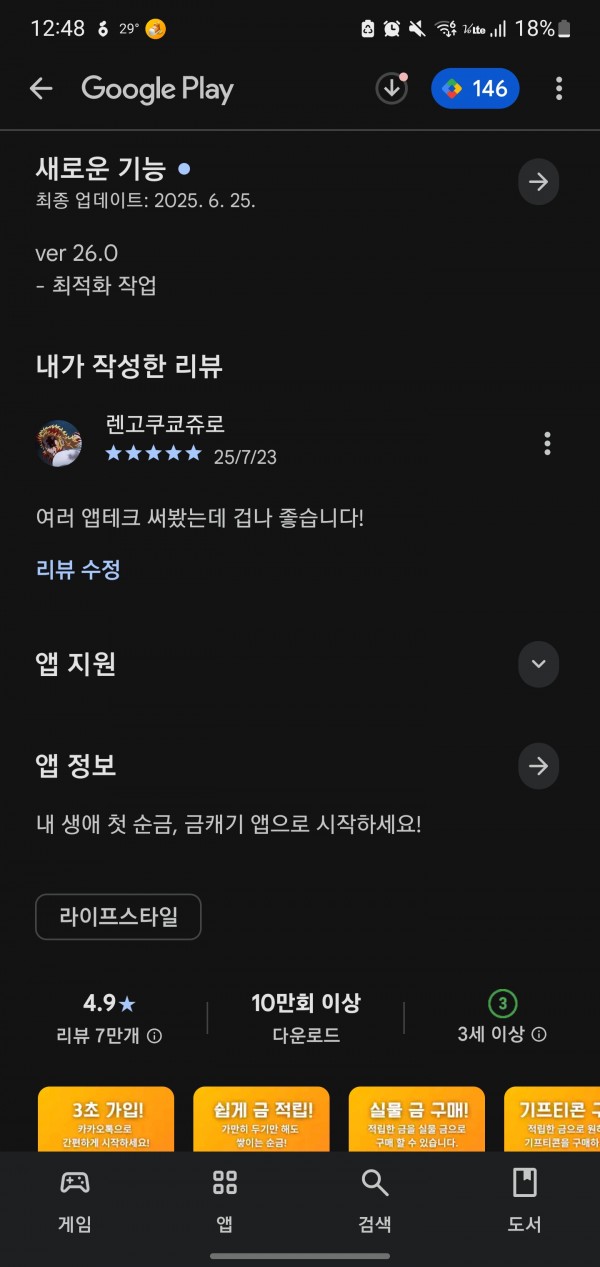Expand the 앱 지원 section
The width and height of the screenshot is (600, 1267).
pos(539,664)
